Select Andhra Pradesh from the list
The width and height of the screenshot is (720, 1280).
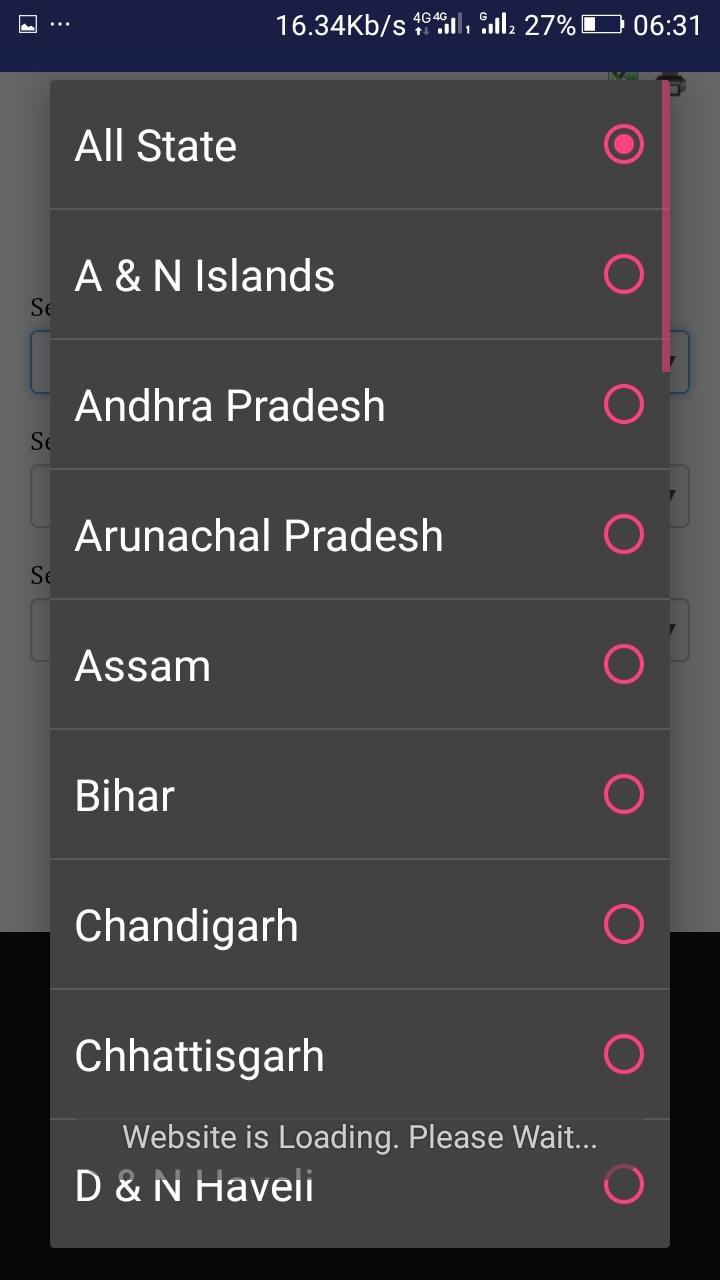359,405
